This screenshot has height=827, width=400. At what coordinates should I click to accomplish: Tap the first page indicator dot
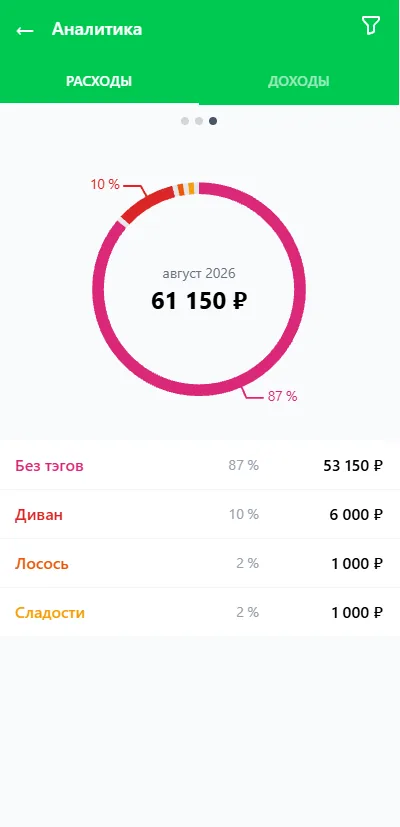[x=185, y=121]
